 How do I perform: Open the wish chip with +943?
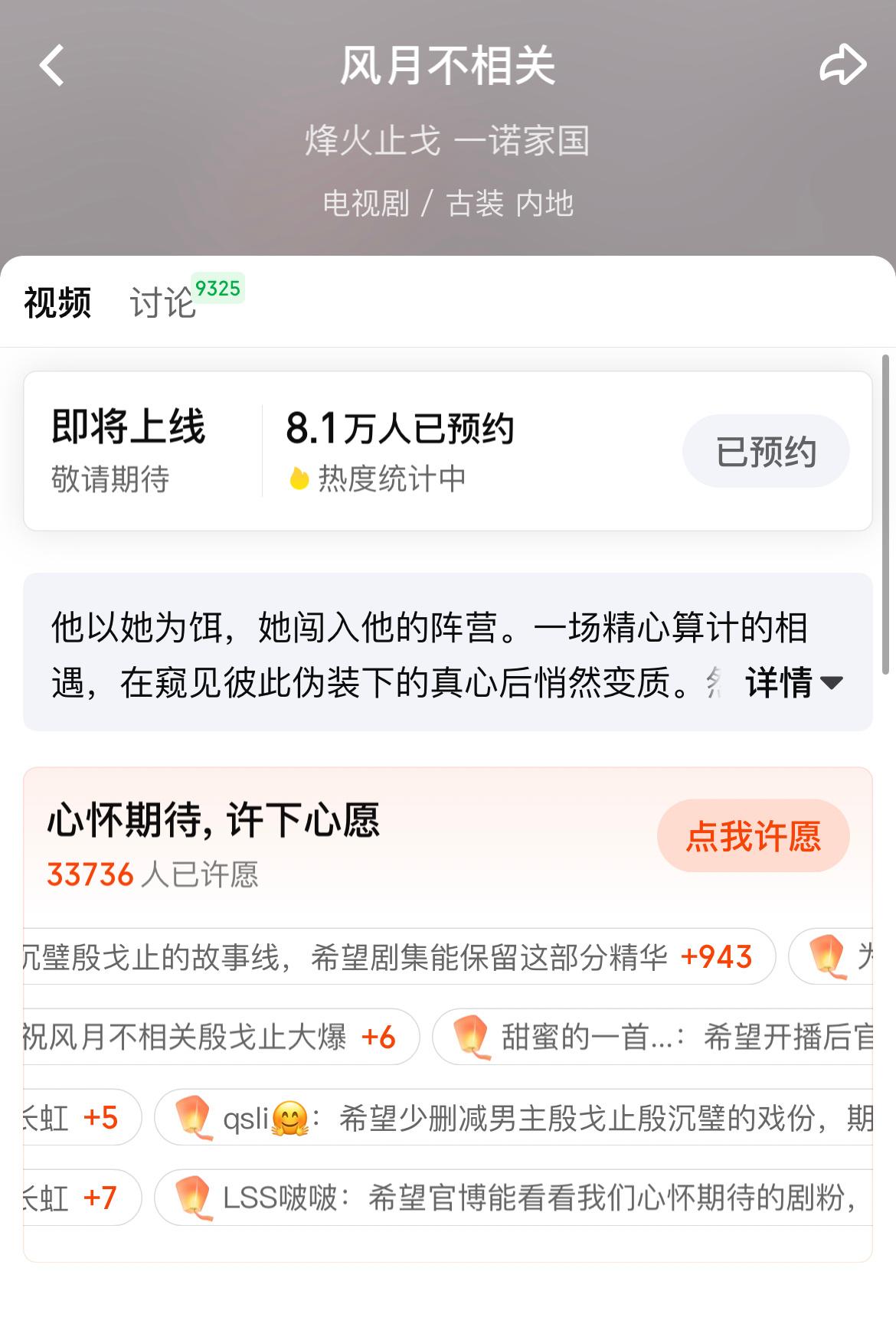[x=398, y=956]
